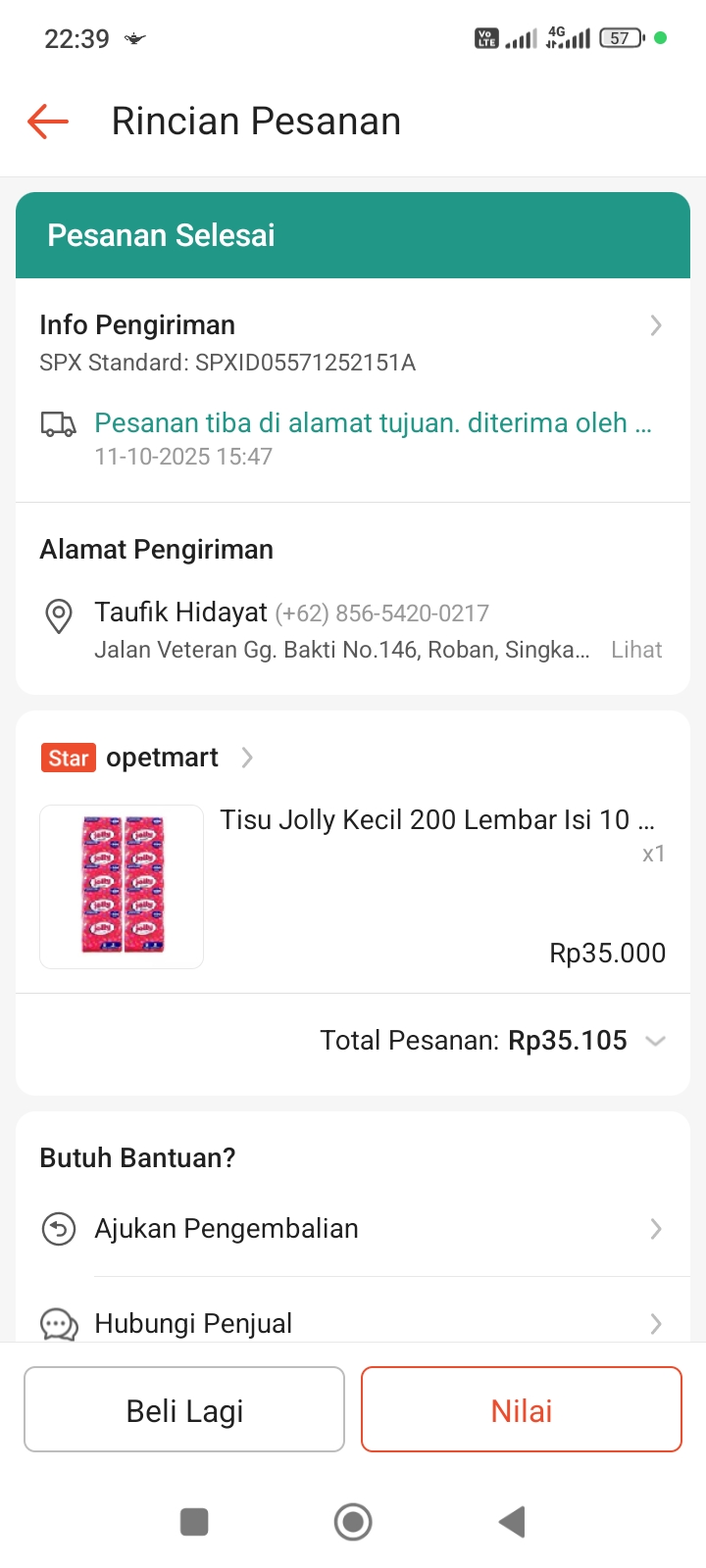Tap Lihat to view full address

pos(636,650)
